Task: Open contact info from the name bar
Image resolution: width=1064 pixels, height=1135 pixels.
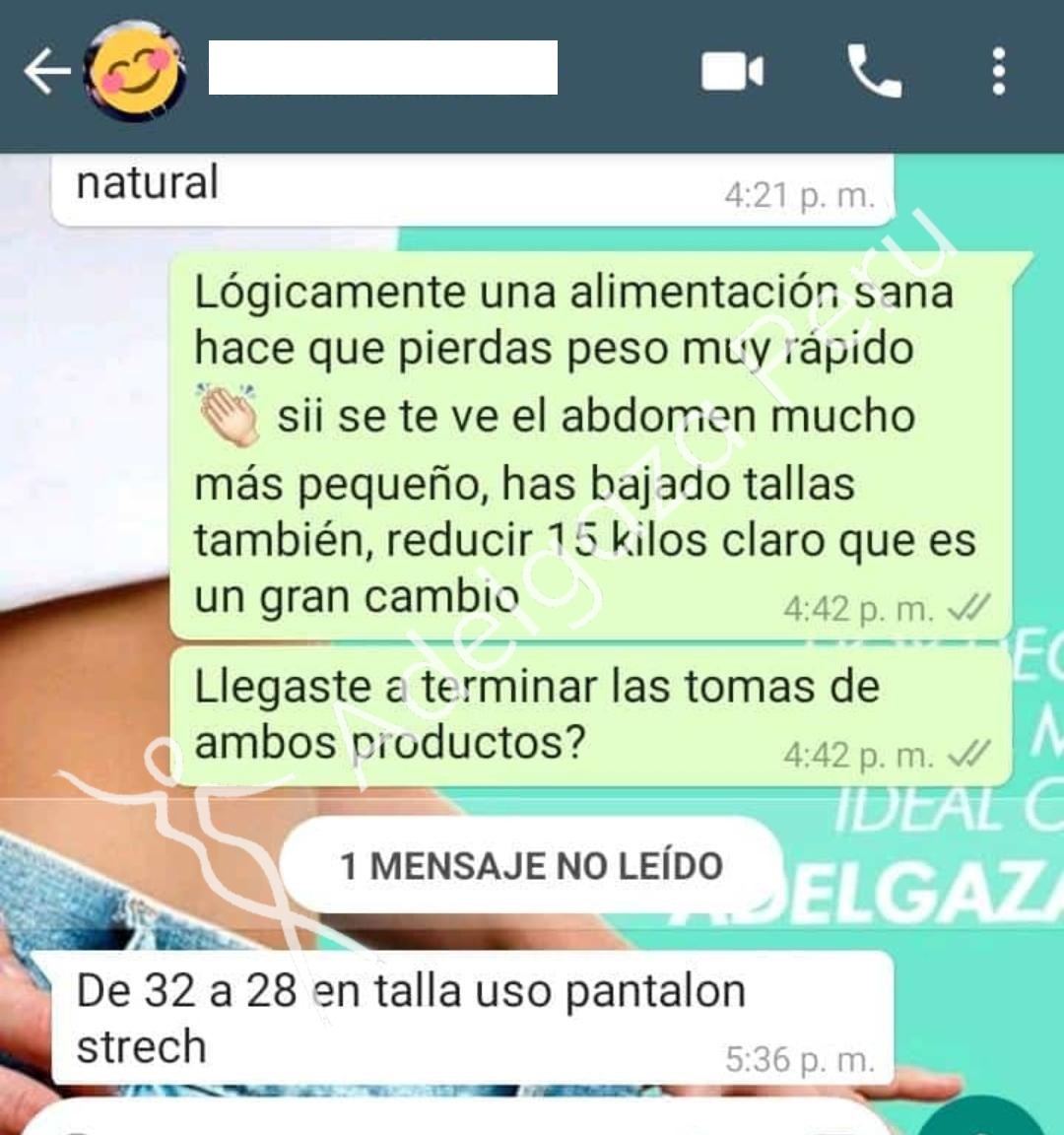Action: point(382,68)
